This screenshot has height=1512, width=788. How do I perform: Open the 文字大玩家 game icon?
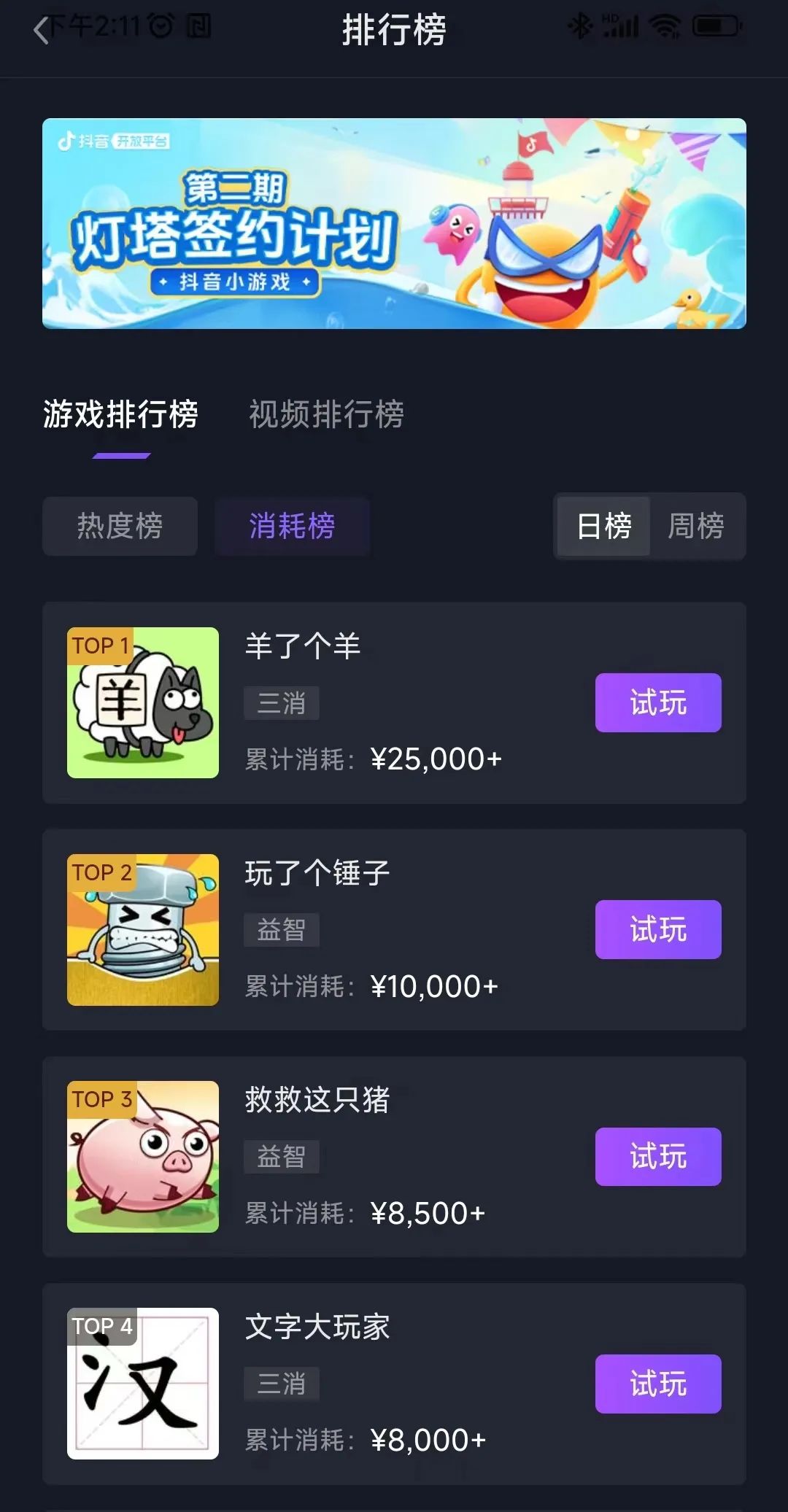pos(143,1384)
